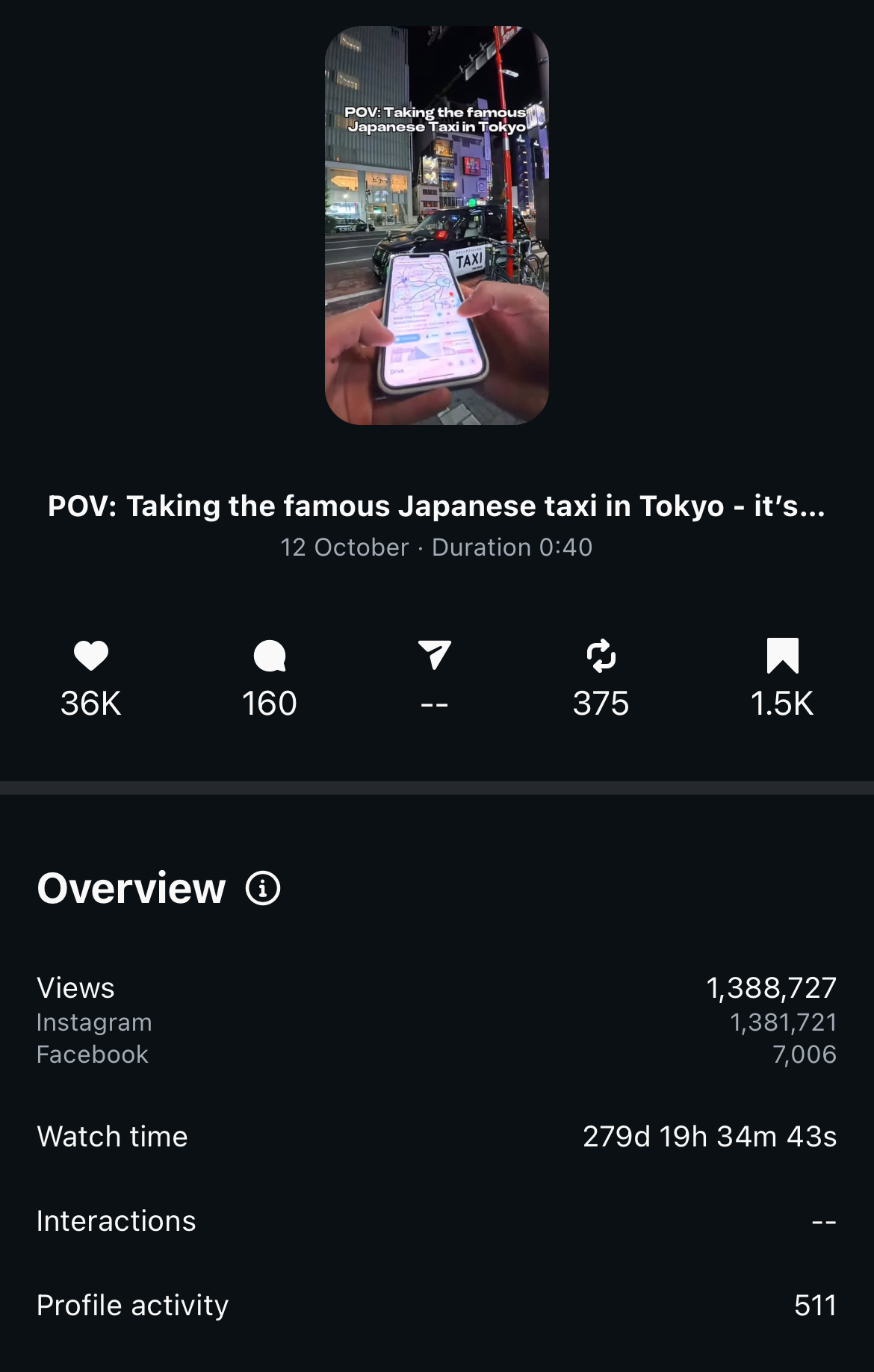Screen dimensions: 874x1372
Task: Click the bookmark saves icon showing 1.5K
Action: (783, 657)
